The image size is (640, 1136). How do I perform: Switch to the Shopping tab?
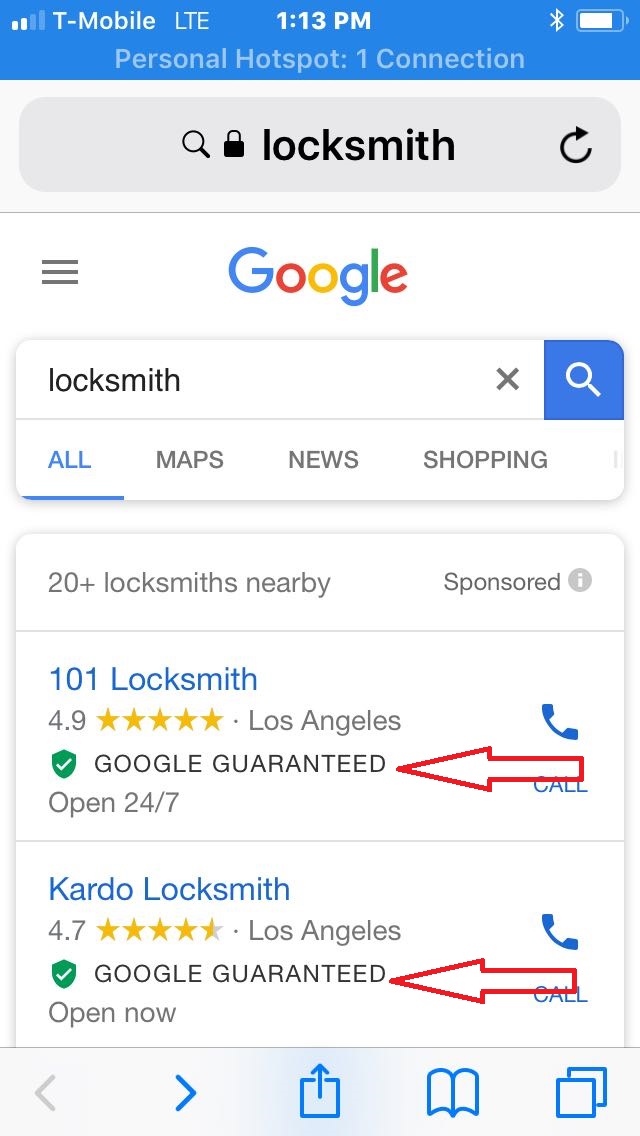coord(485,460)
